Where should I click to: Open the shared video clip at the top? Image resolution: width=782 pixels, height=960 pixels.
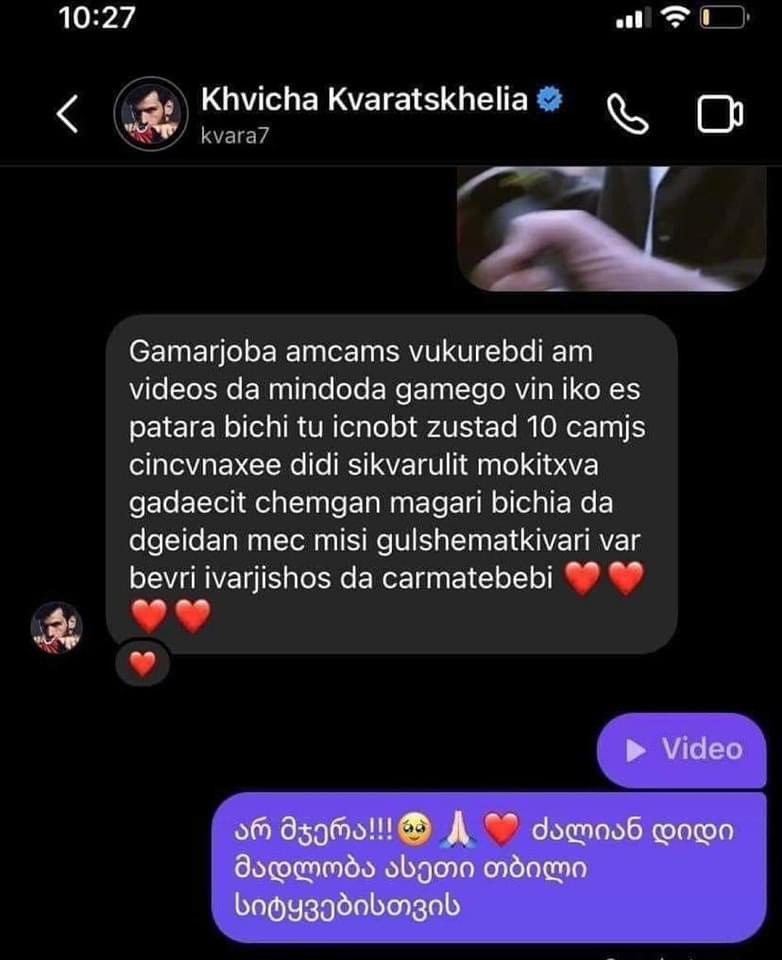(612, 227)
